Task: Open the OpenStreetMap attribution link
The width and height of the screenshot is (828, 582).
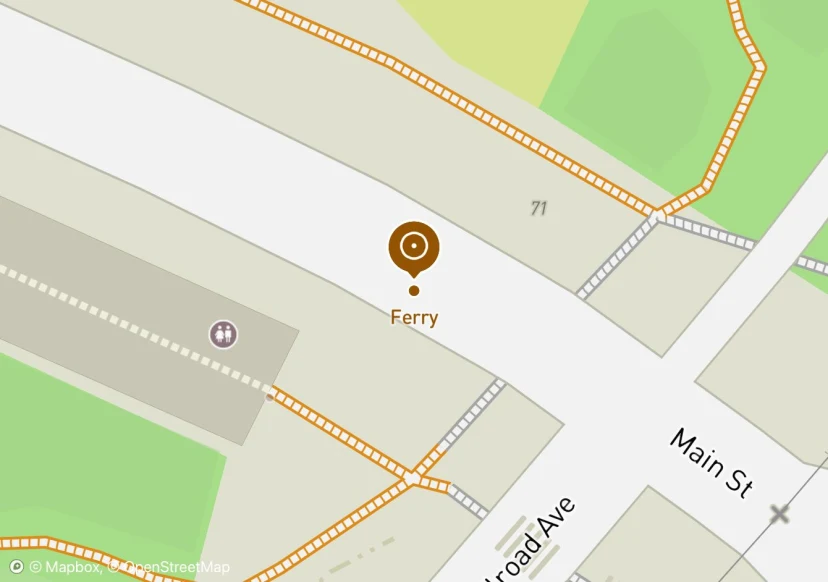Action: coord(170,567)
